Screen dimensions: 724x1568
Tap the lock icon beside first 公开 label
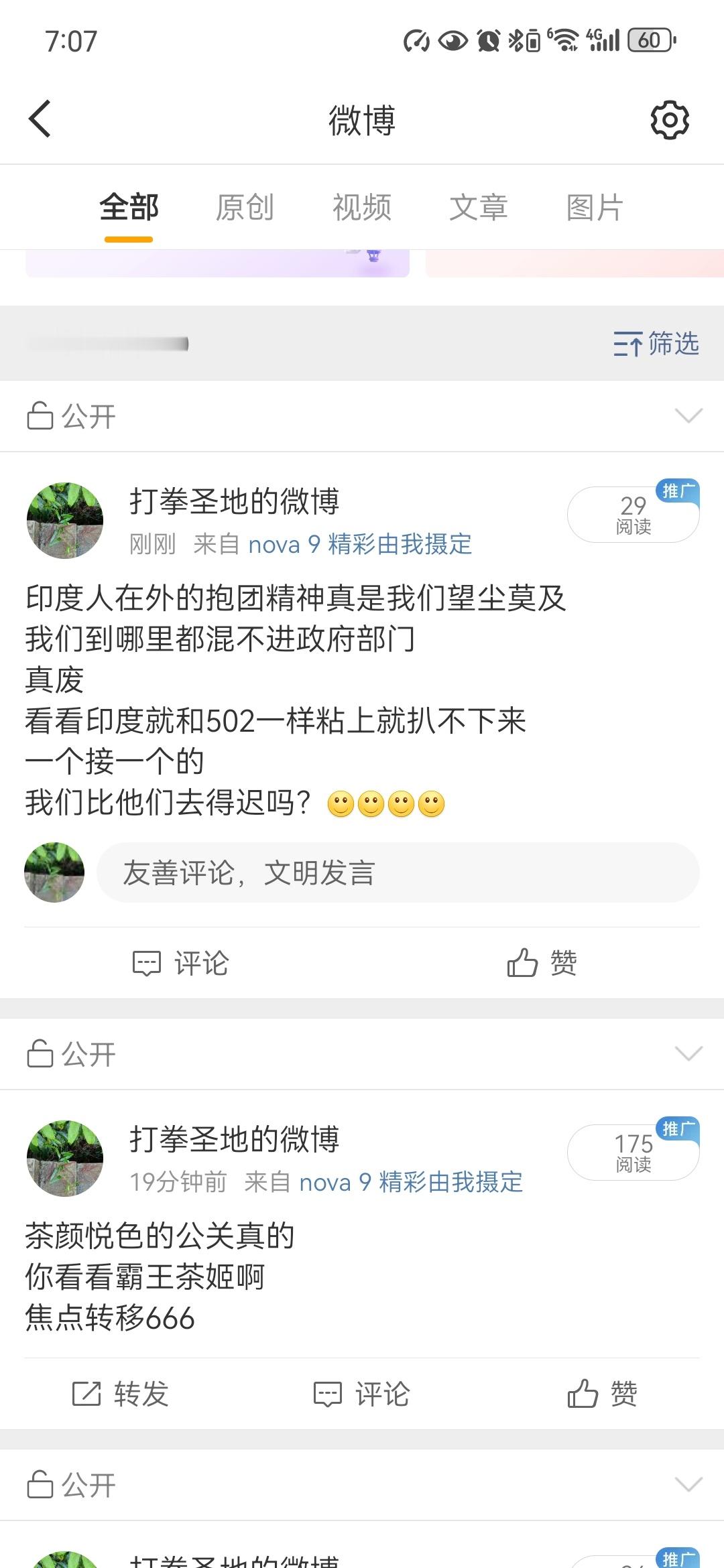pyautogui.click(x=42, y=415)
